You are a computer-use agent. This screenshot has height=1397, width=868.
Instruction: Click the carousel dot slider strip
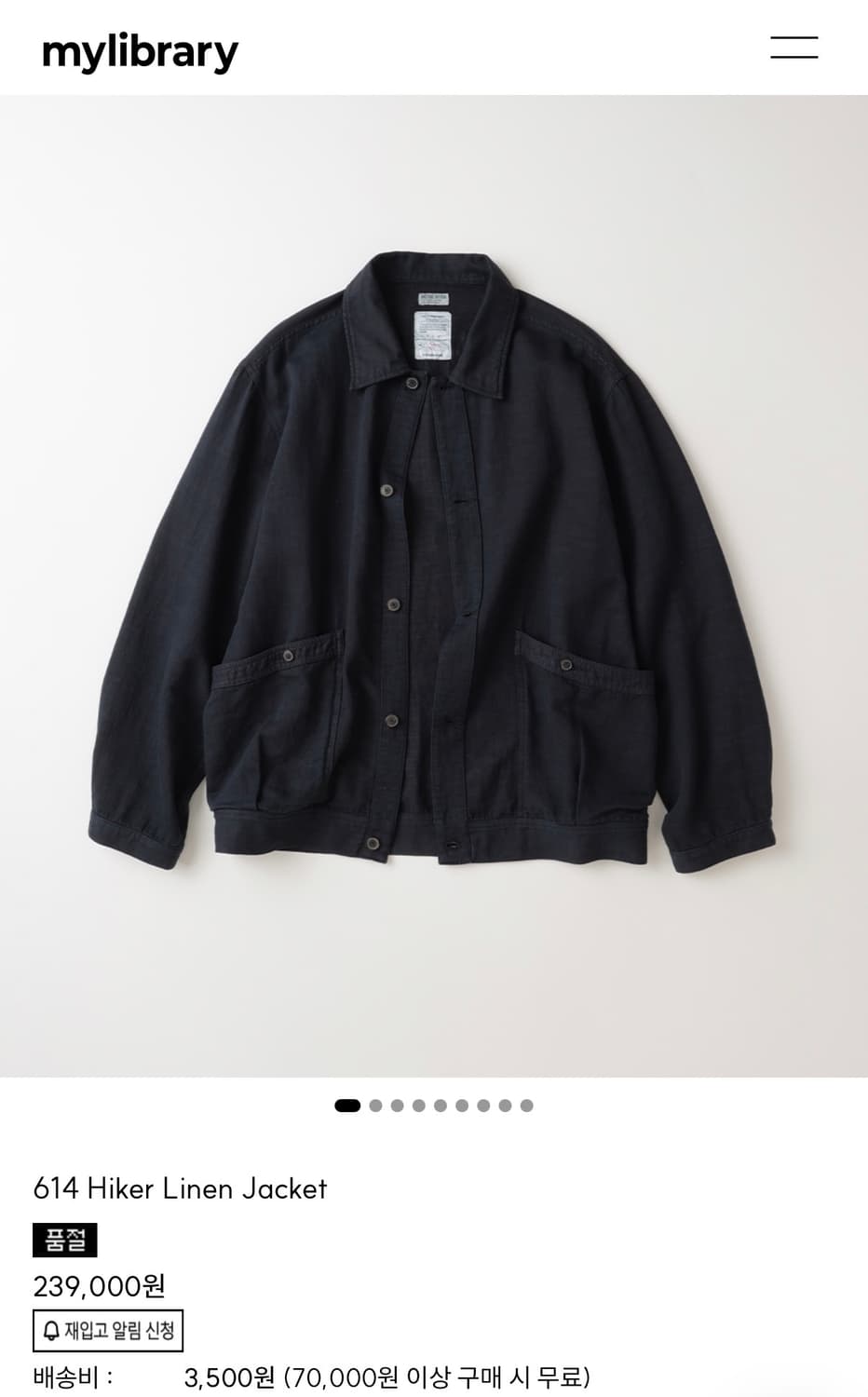click(437, 1105)
